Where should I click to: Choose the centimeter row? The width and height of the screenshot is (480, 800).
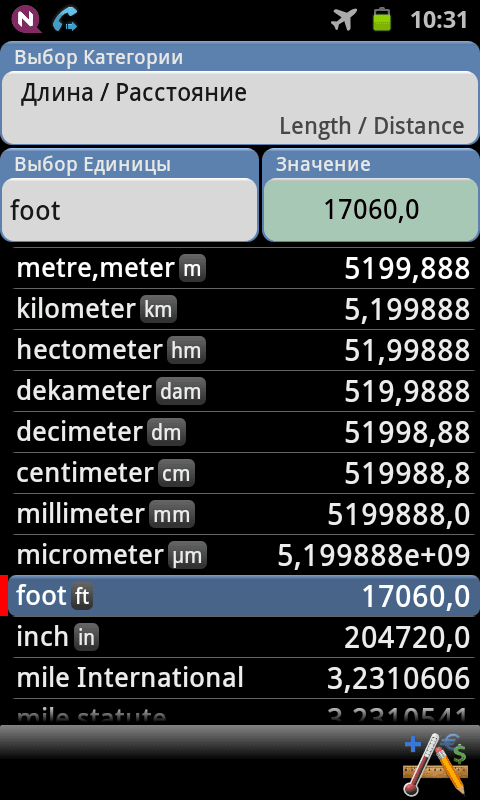(x=243, y=473)
